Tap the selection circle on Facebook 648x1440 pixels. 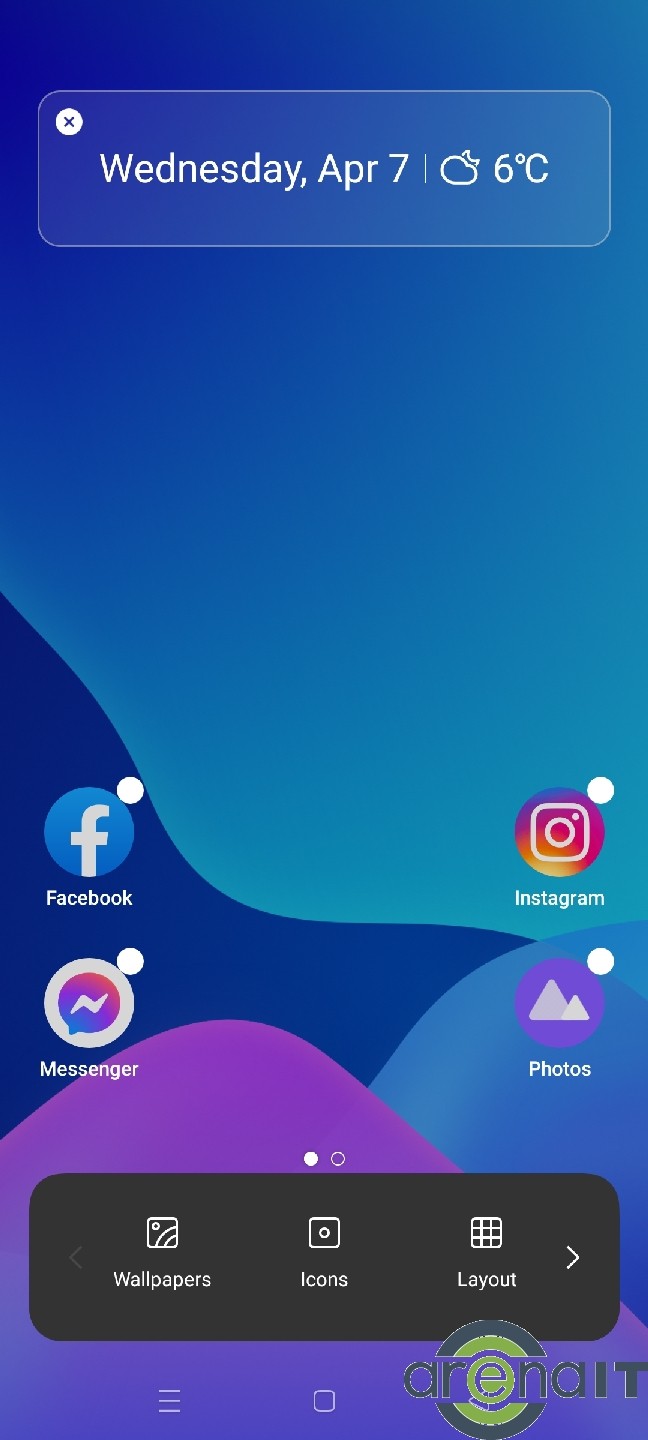click(x=130, y=791)
